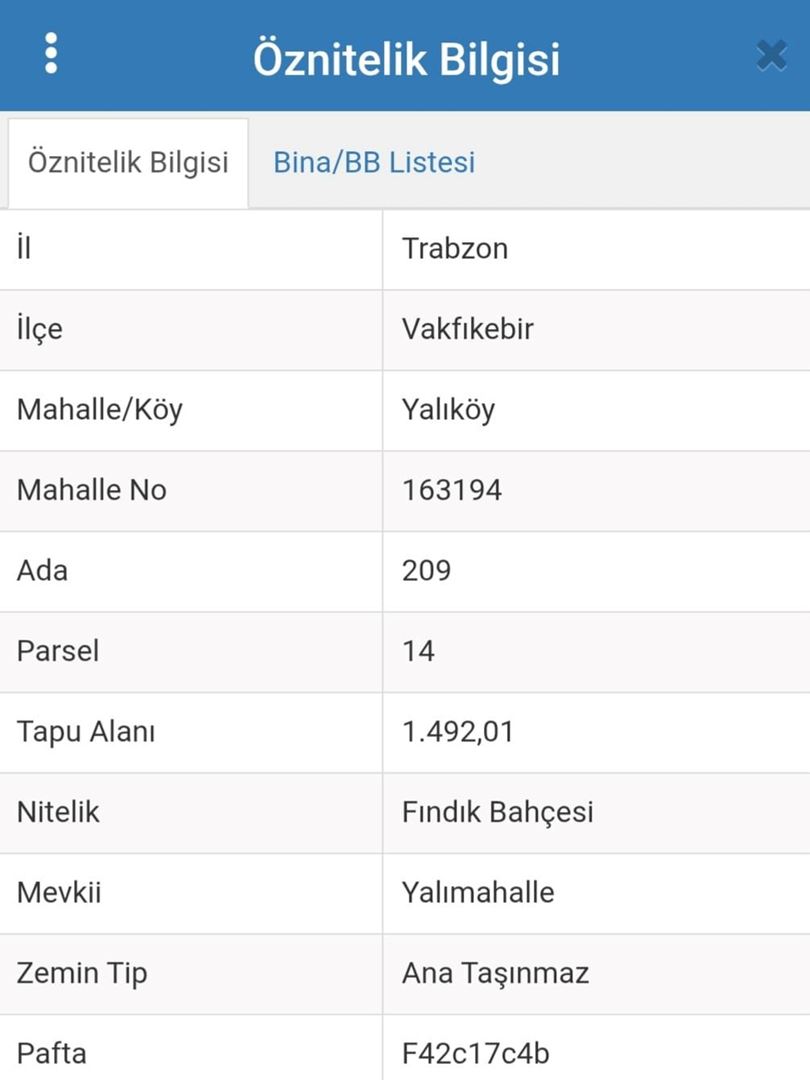
Task: Close the Öznitelik Bilgisi panel
Action: point(771,55)
